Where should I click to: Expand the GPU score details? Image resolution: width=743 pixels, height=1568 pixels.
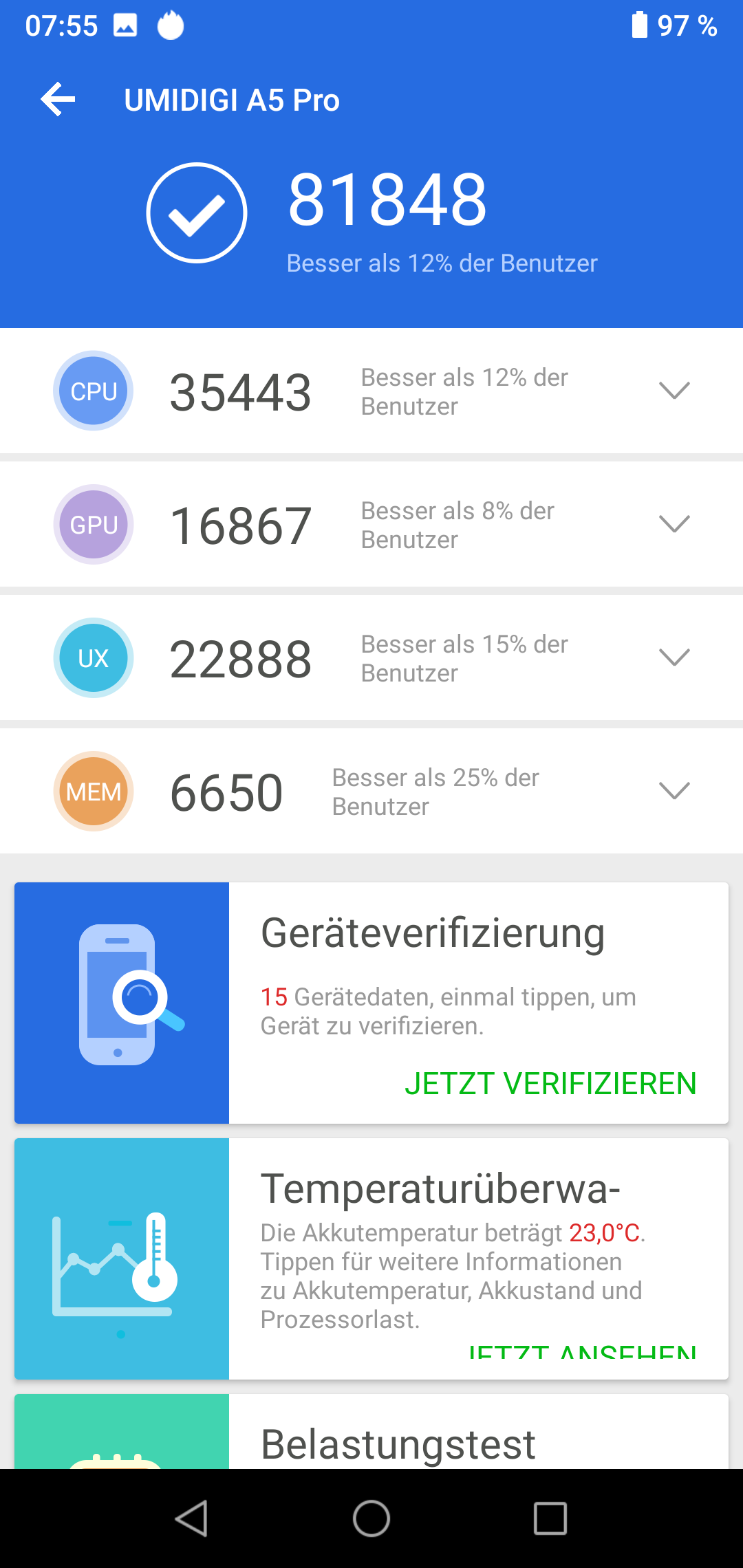[674, 523]
